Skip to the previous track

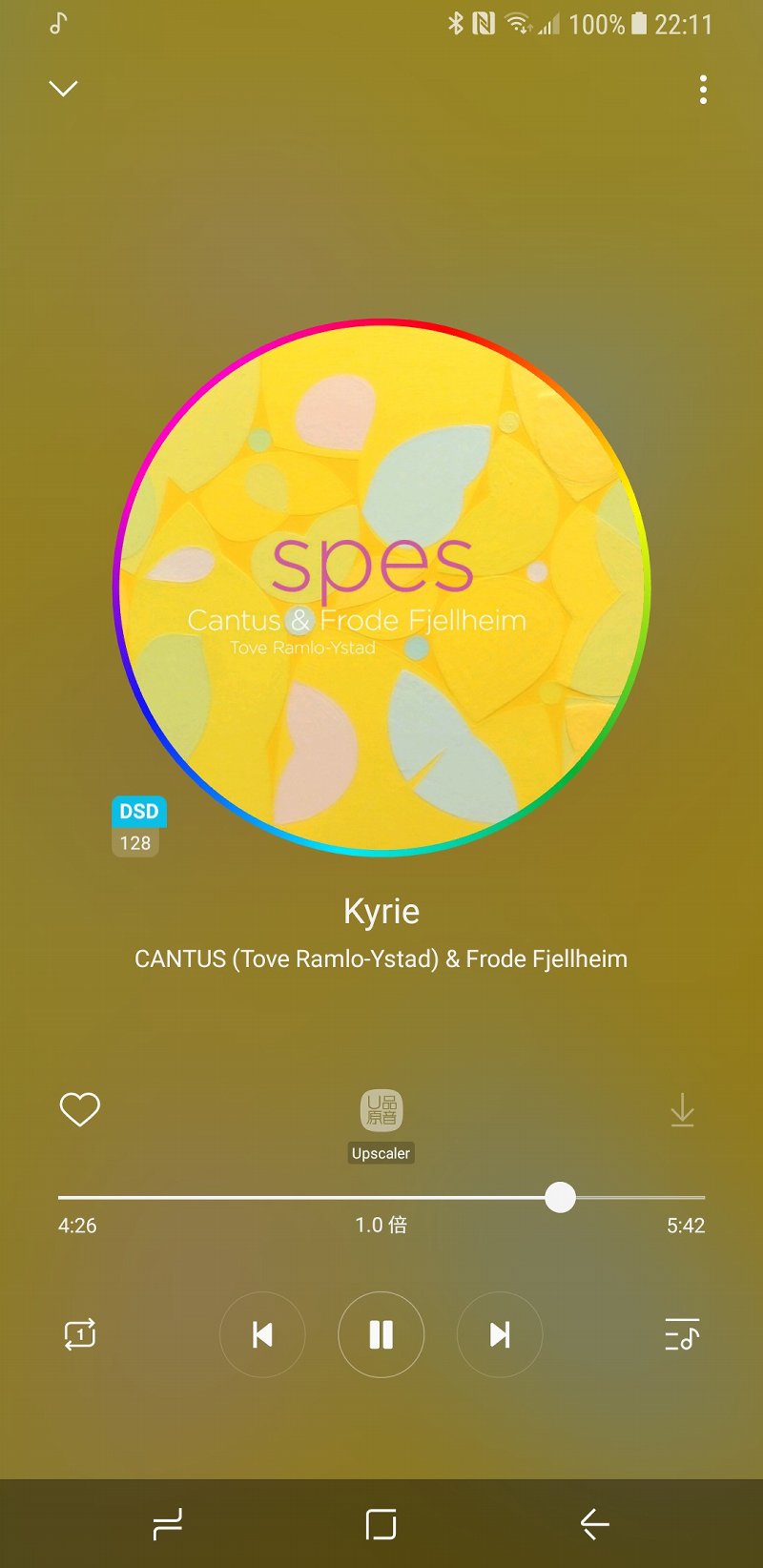(x=262, y=1334)
